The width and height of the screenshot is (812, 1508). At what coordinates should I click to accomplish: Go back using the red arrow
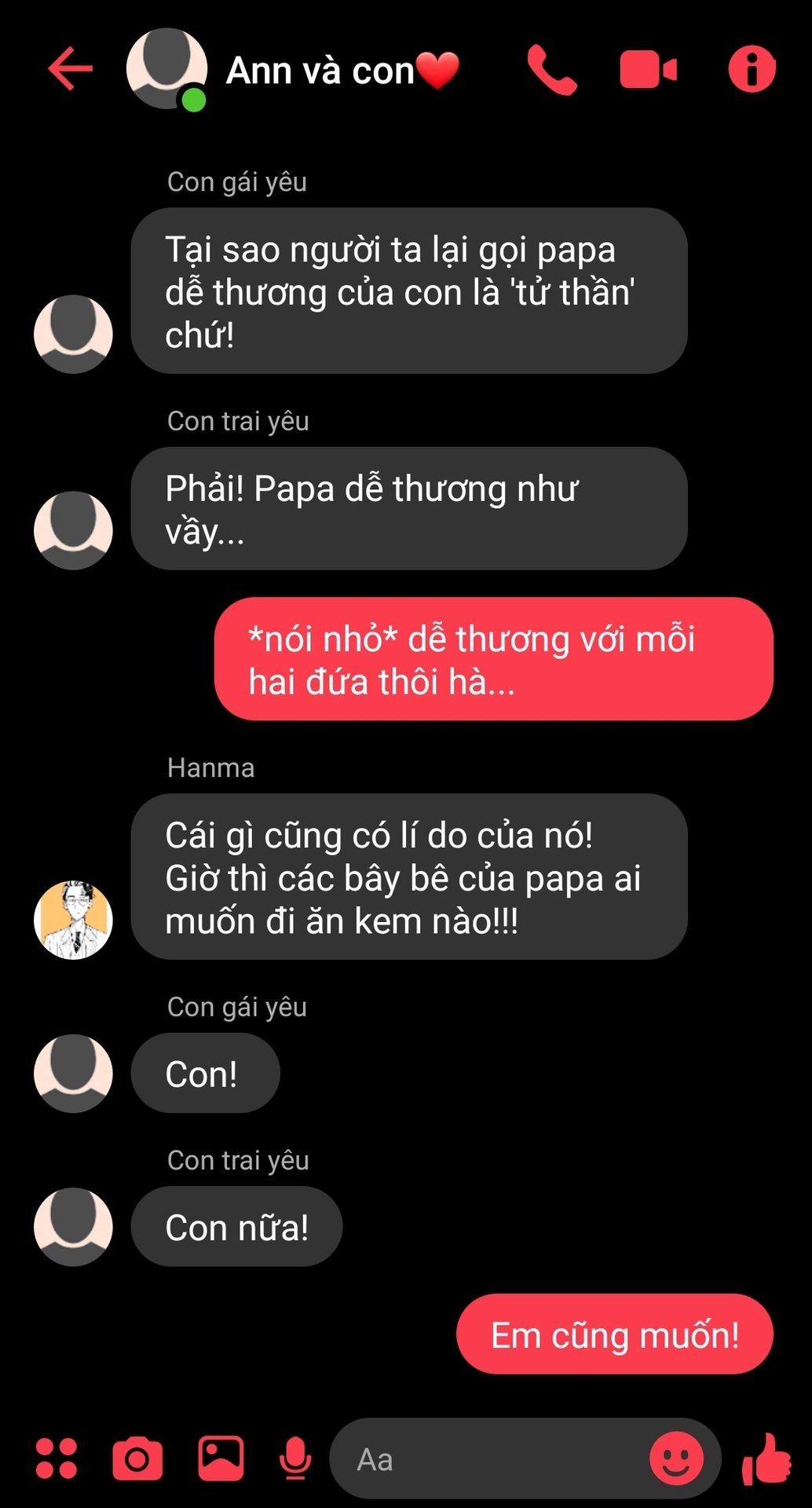pyautogui.click(x=71, y=69)
